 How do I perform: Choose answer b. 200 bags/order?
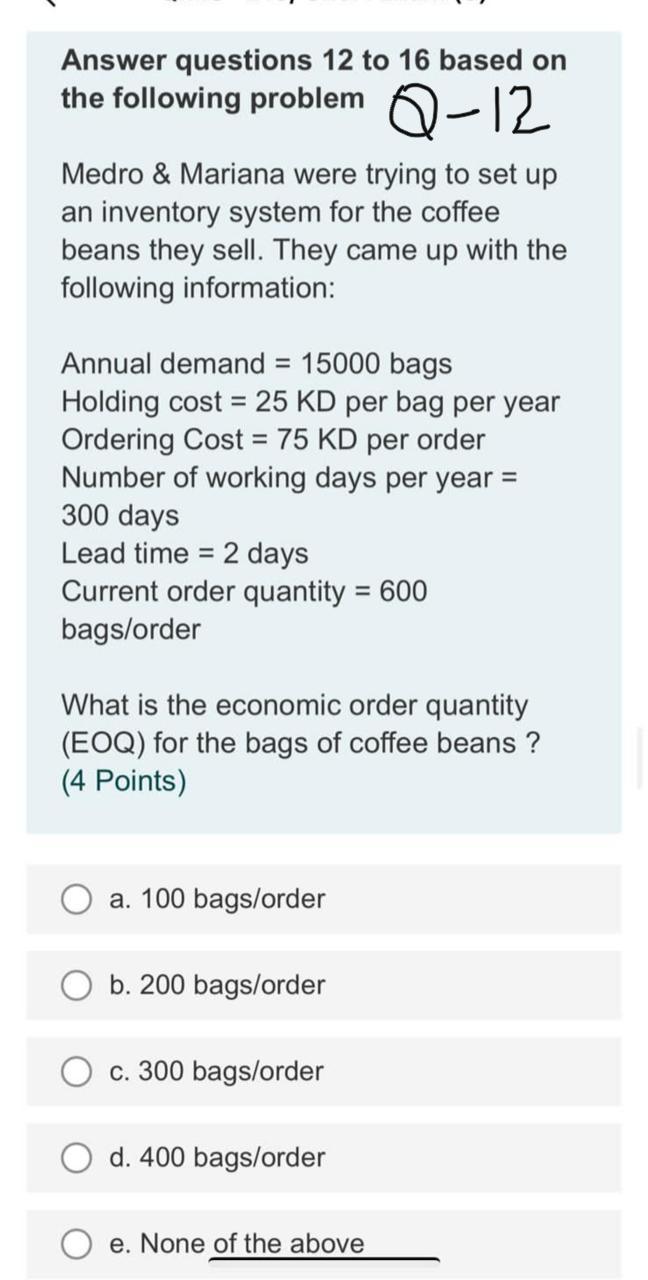click(x=78, y=986)
